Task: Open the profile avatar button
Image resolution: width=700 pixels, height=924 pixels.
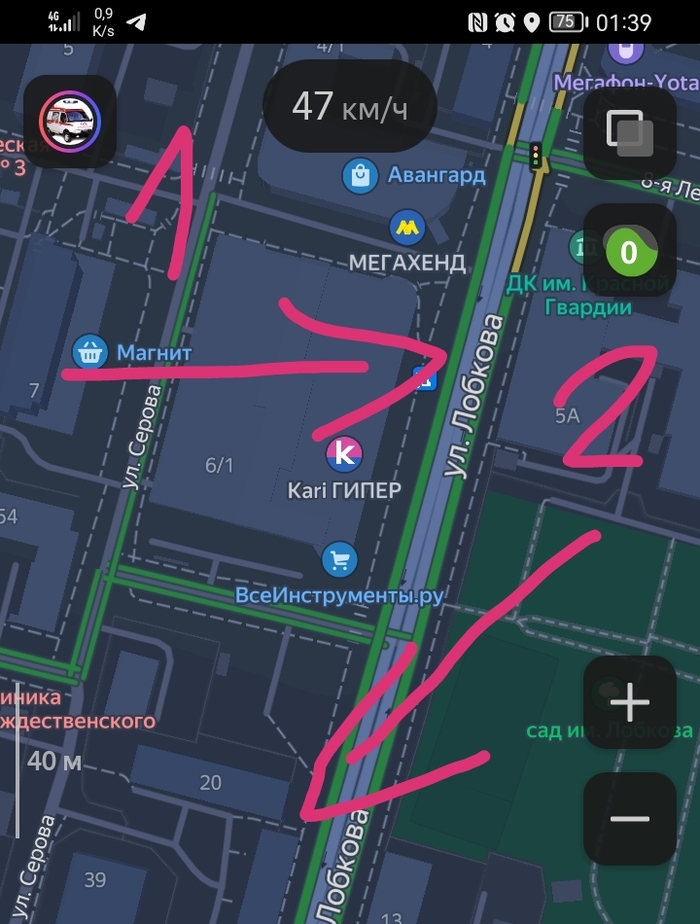Action: pos(70,121)
